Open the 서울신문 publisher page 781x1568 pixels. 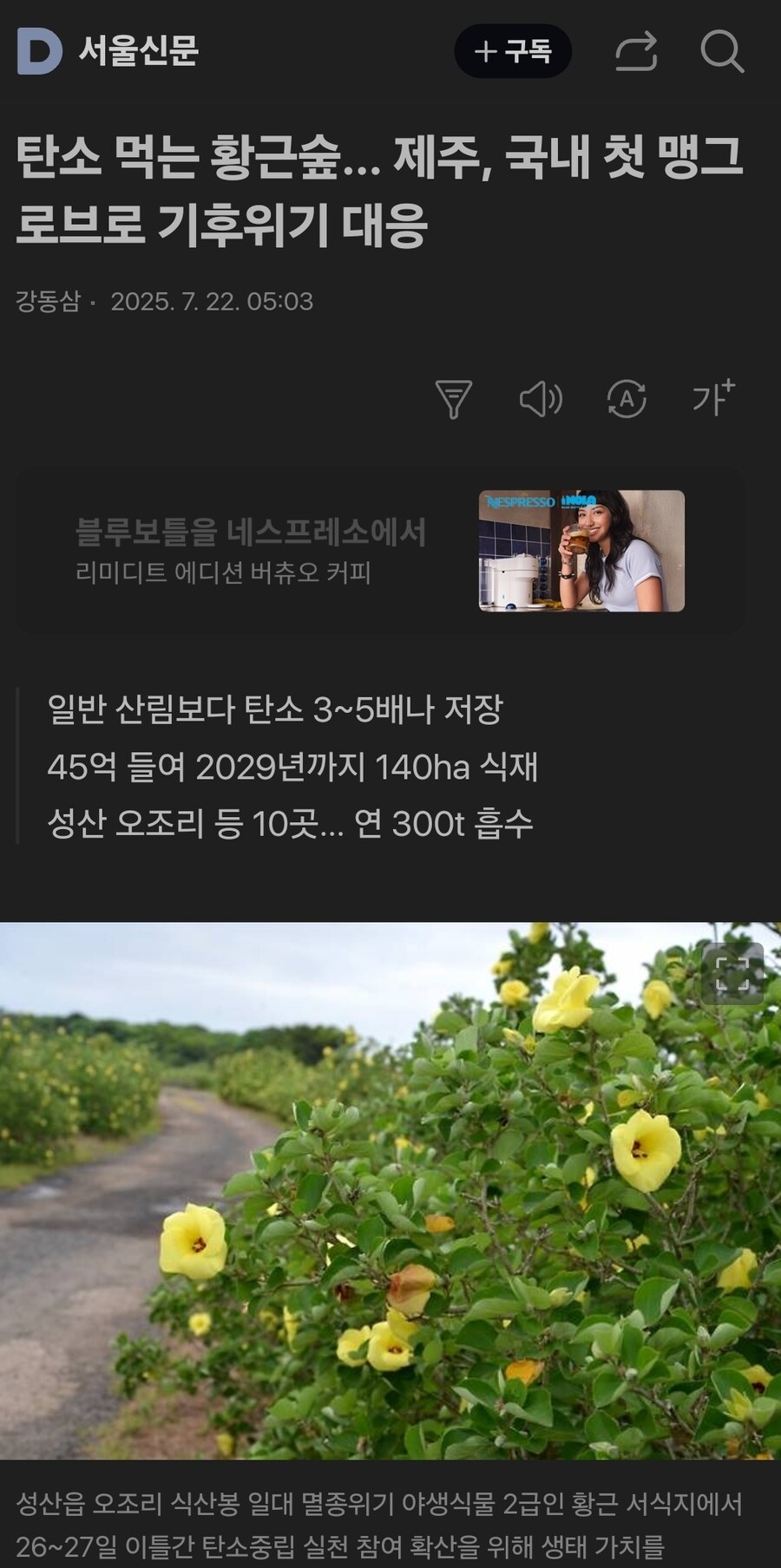click(139, 52)
